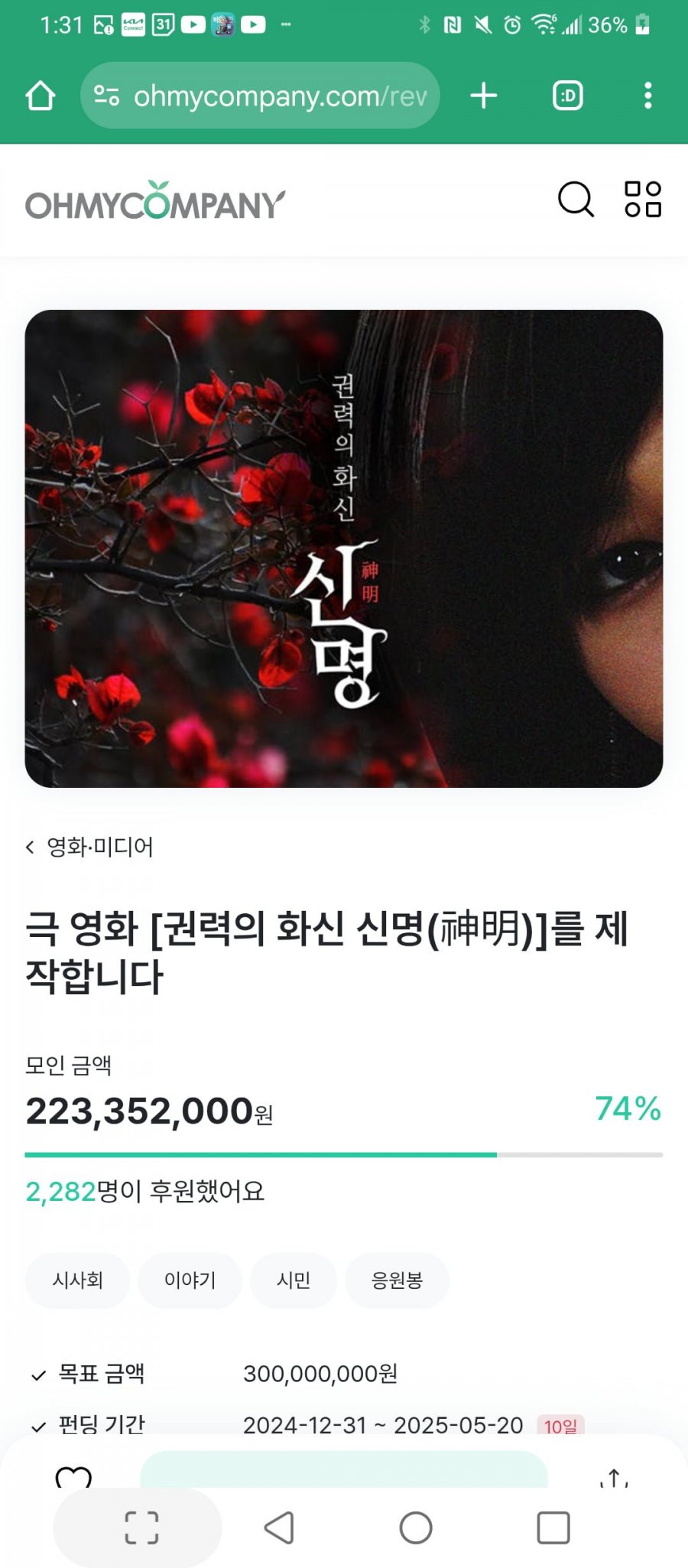Image resolution: width=688 pixels, height=1568 pixels.
Task: Select the 응원봉 tag chip
Action: [397, 1280]
